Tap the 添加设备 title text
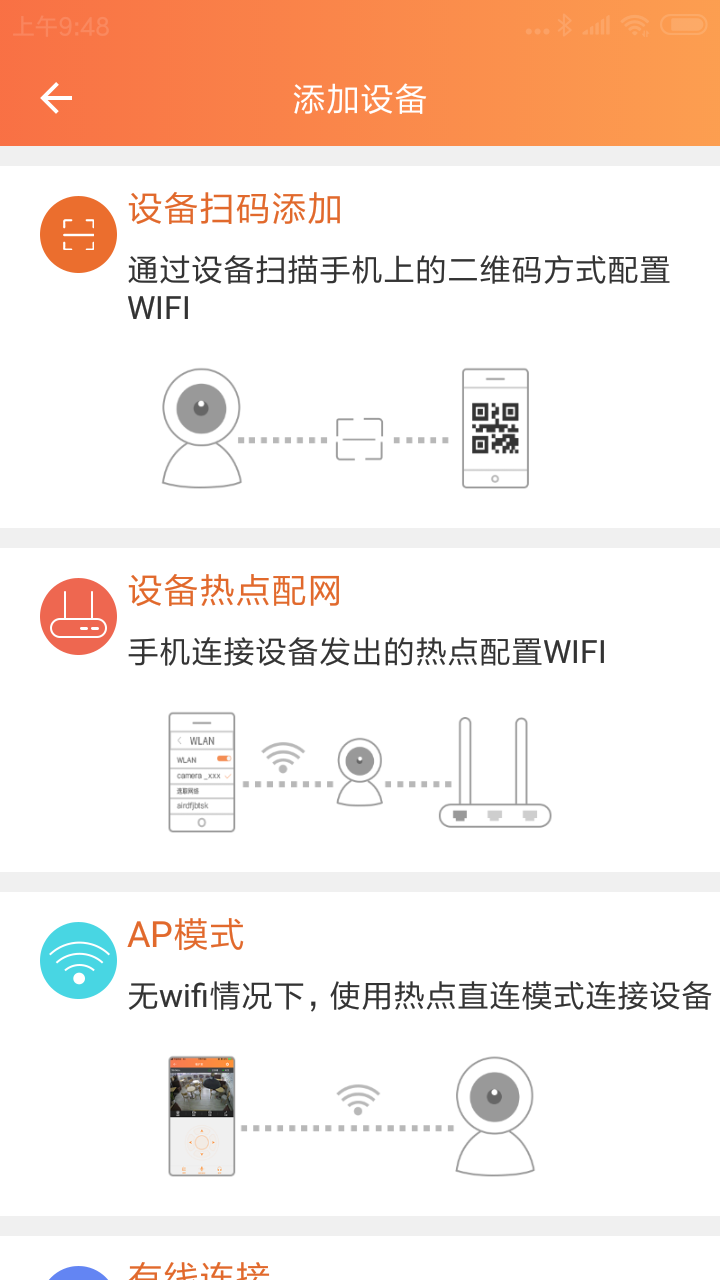The height and width of the screenshot is (1280, 720). [x=360, y=98]
